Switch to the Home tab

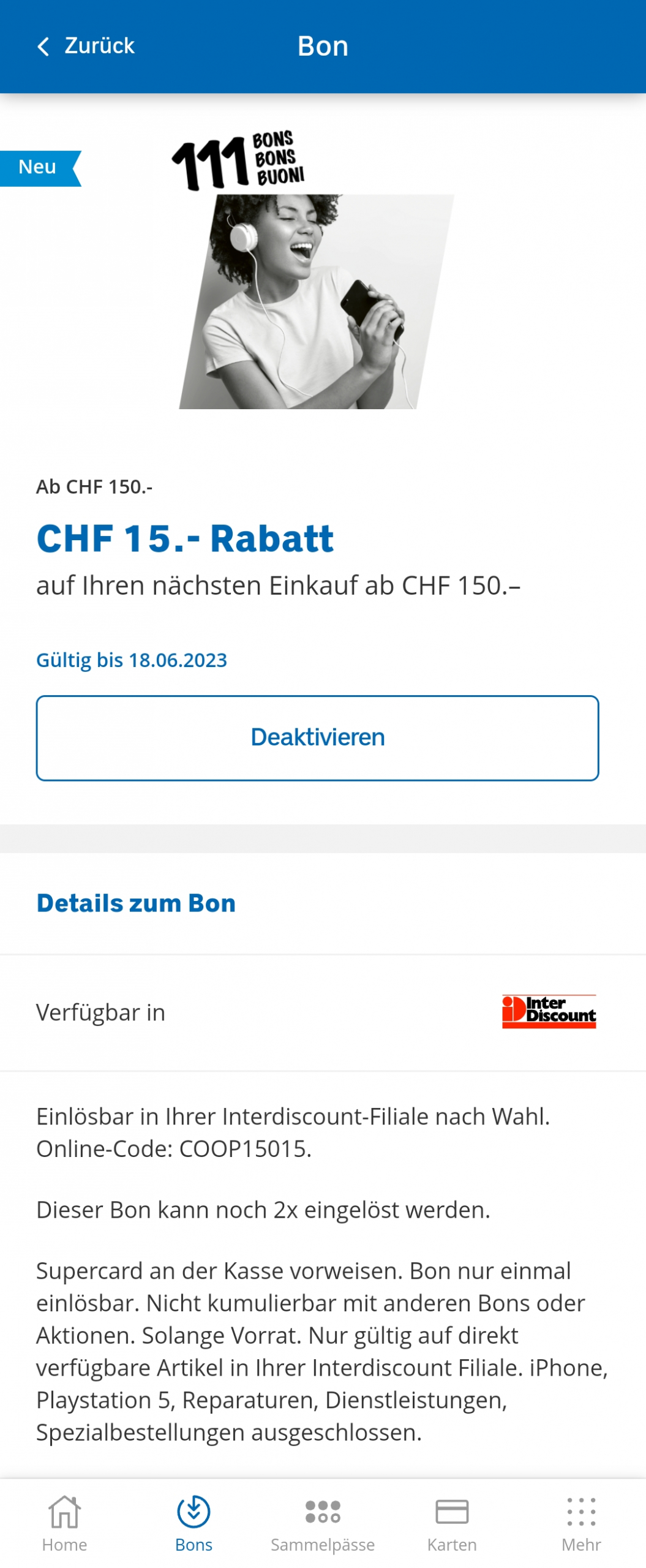pos(64,1522)
